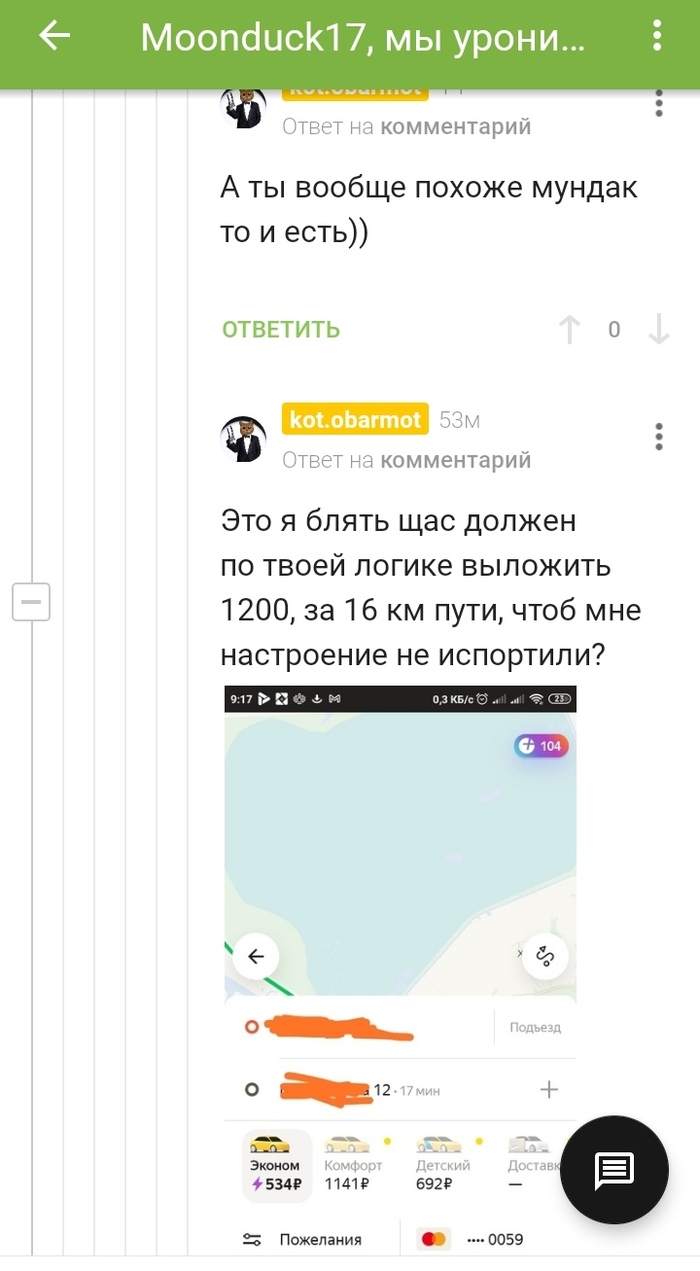Open the overflow menu in app bar
Viewport: 700px width, 1271px height.
[657, 37]
